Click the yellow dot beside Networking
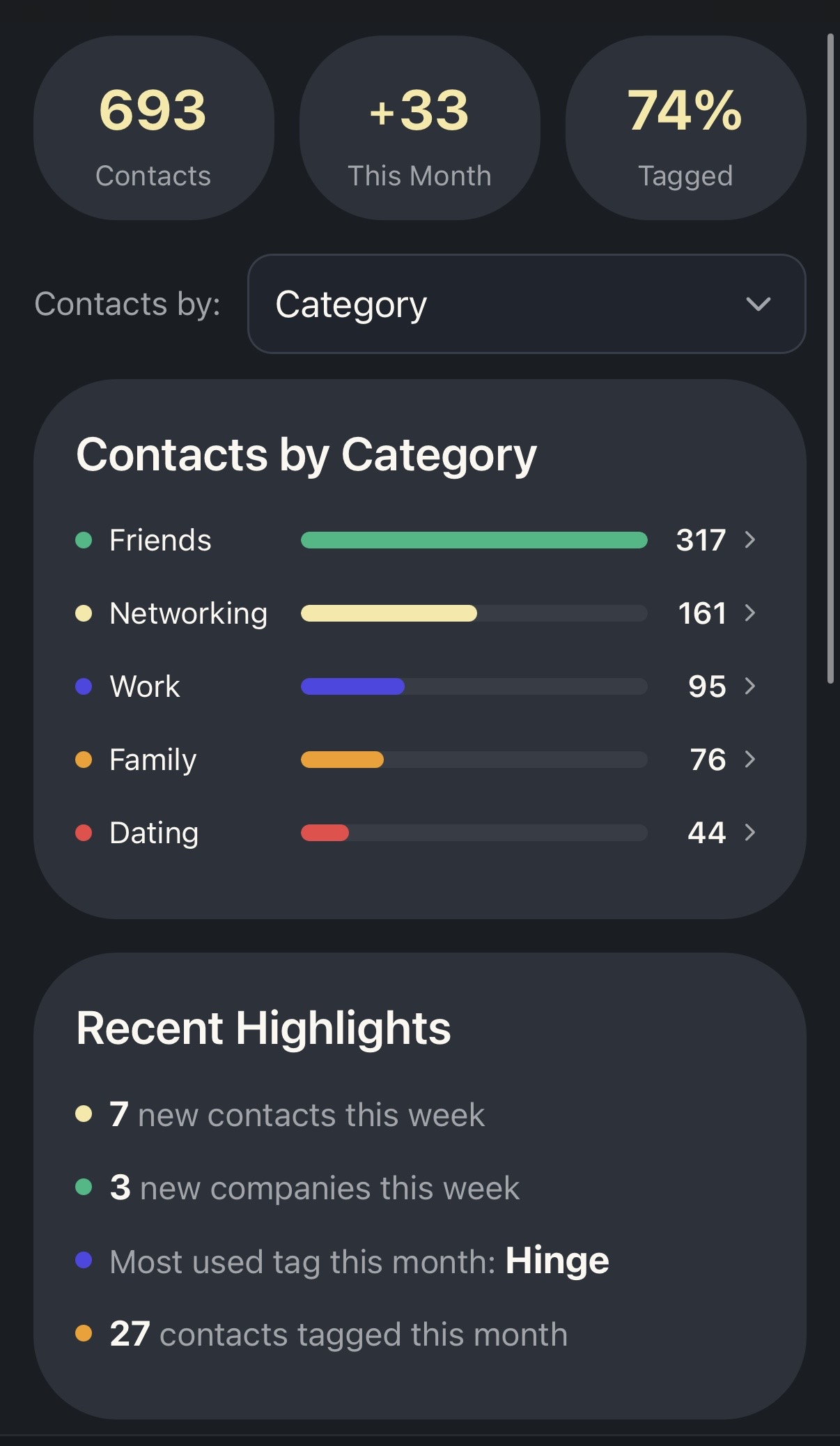 (84, 613)
